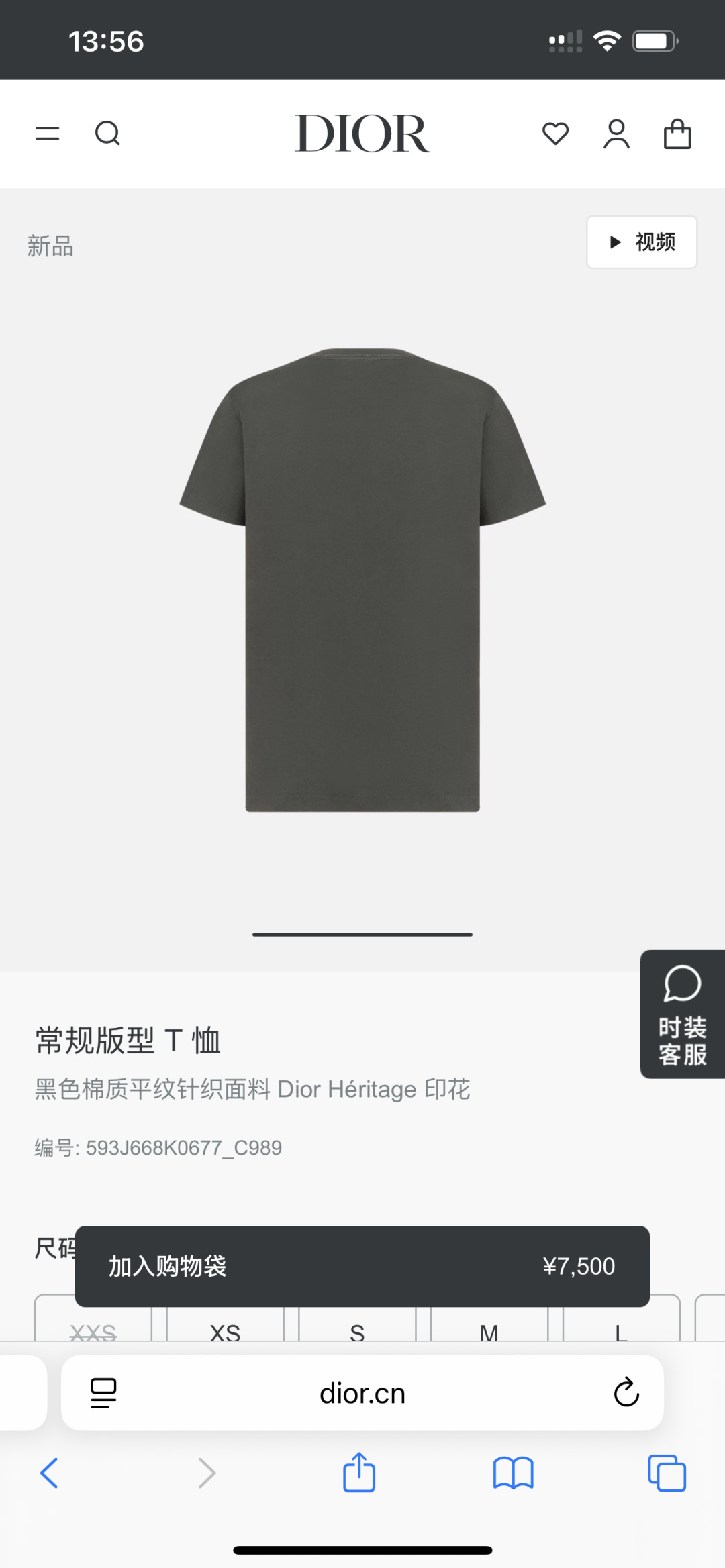Open the Safari page settings menu
The width and height of the screenshot is (725, 1568).
[x=103, y=1393]
